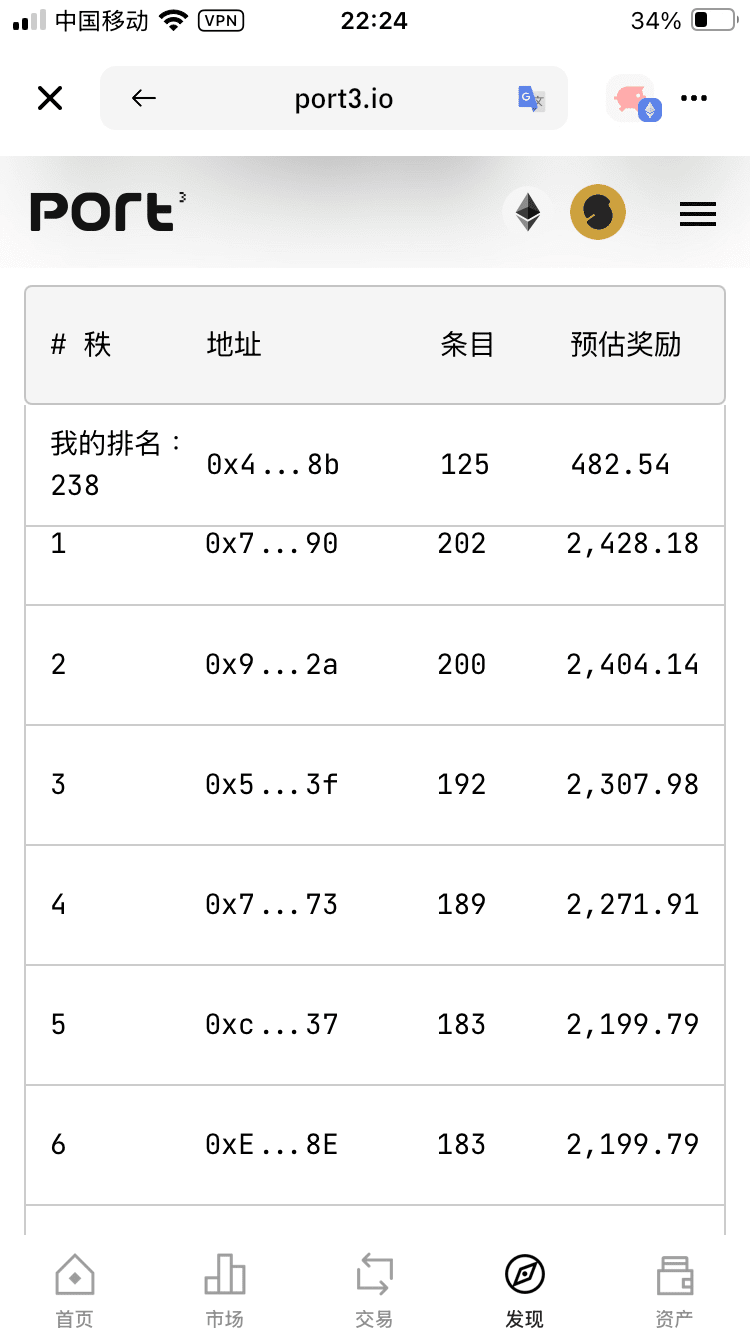The width and height of the screenshot is (750, 1334).
Task: Select the Ethereum network icon
Action: click(x=527, y=212)
